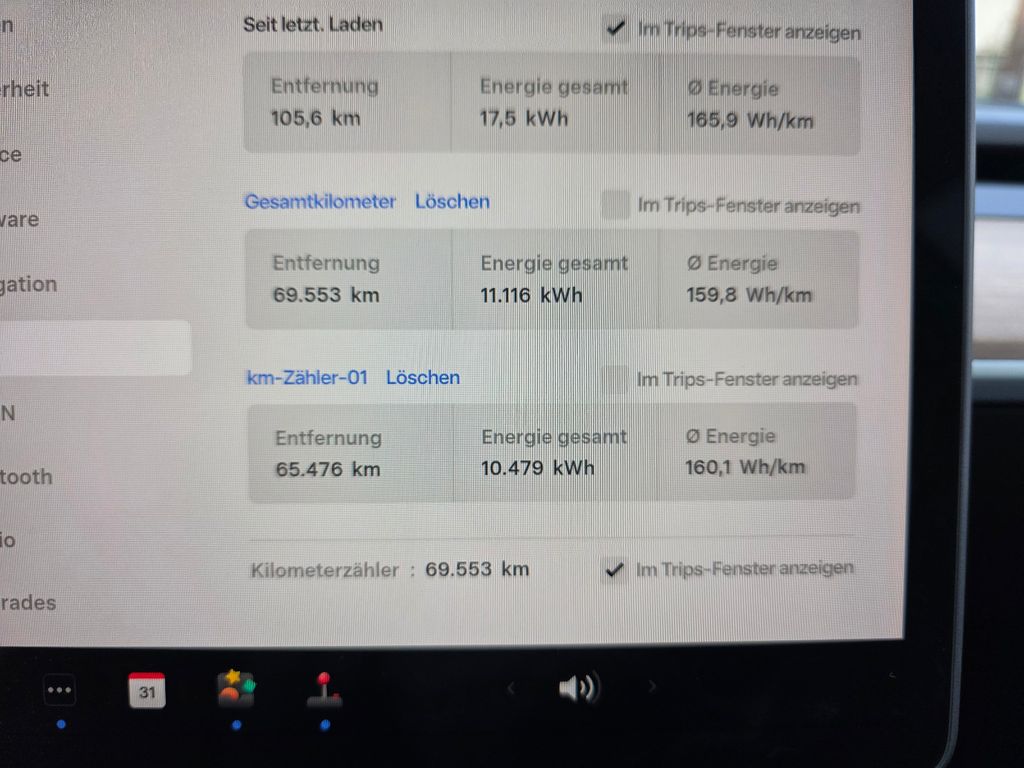Open the Arcade joystick icon
This screenshot has width=1024, height=768.
pyautogui.click(x=324, y=689)
